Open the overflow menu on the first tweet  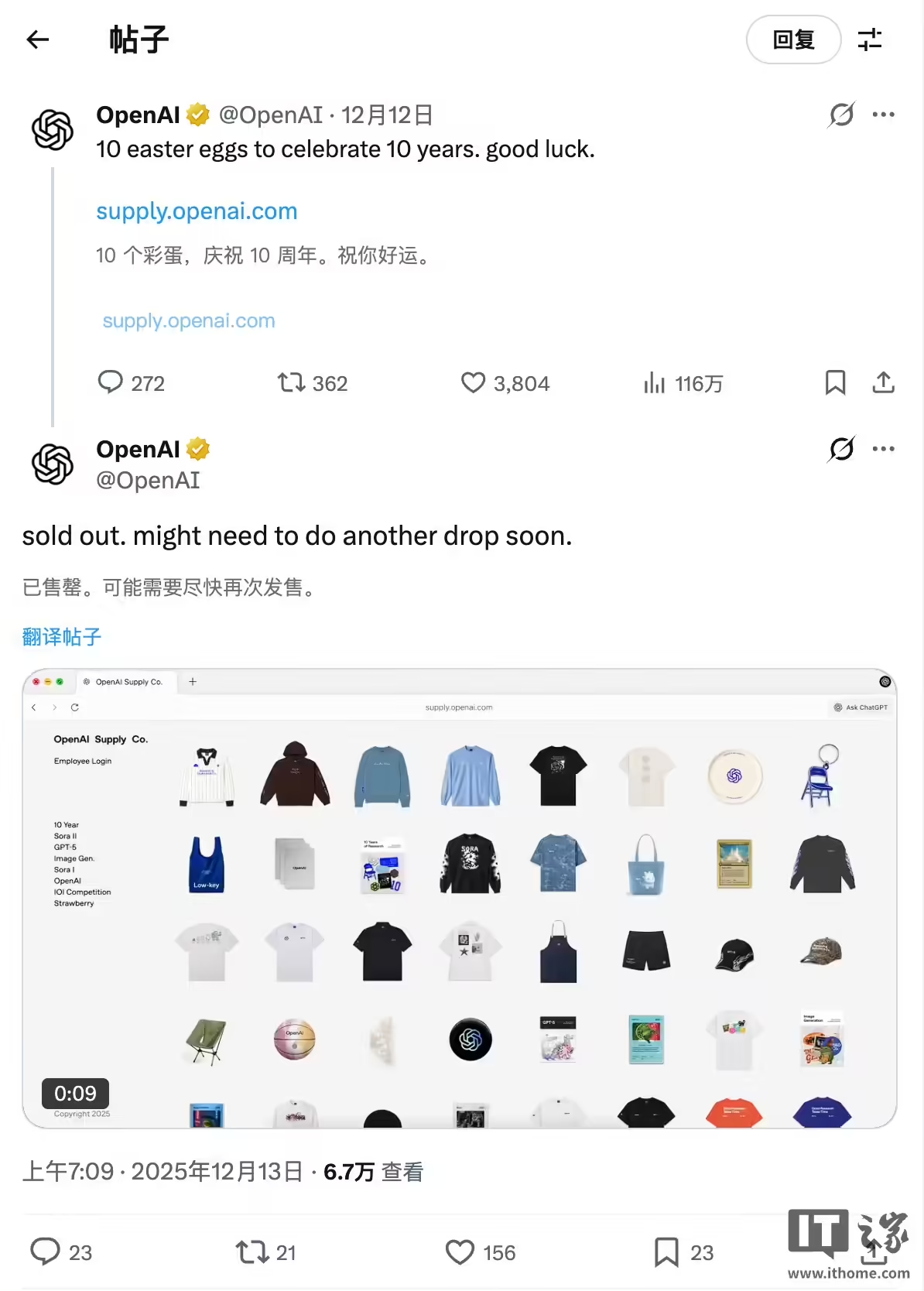click(x=883, y=115)
